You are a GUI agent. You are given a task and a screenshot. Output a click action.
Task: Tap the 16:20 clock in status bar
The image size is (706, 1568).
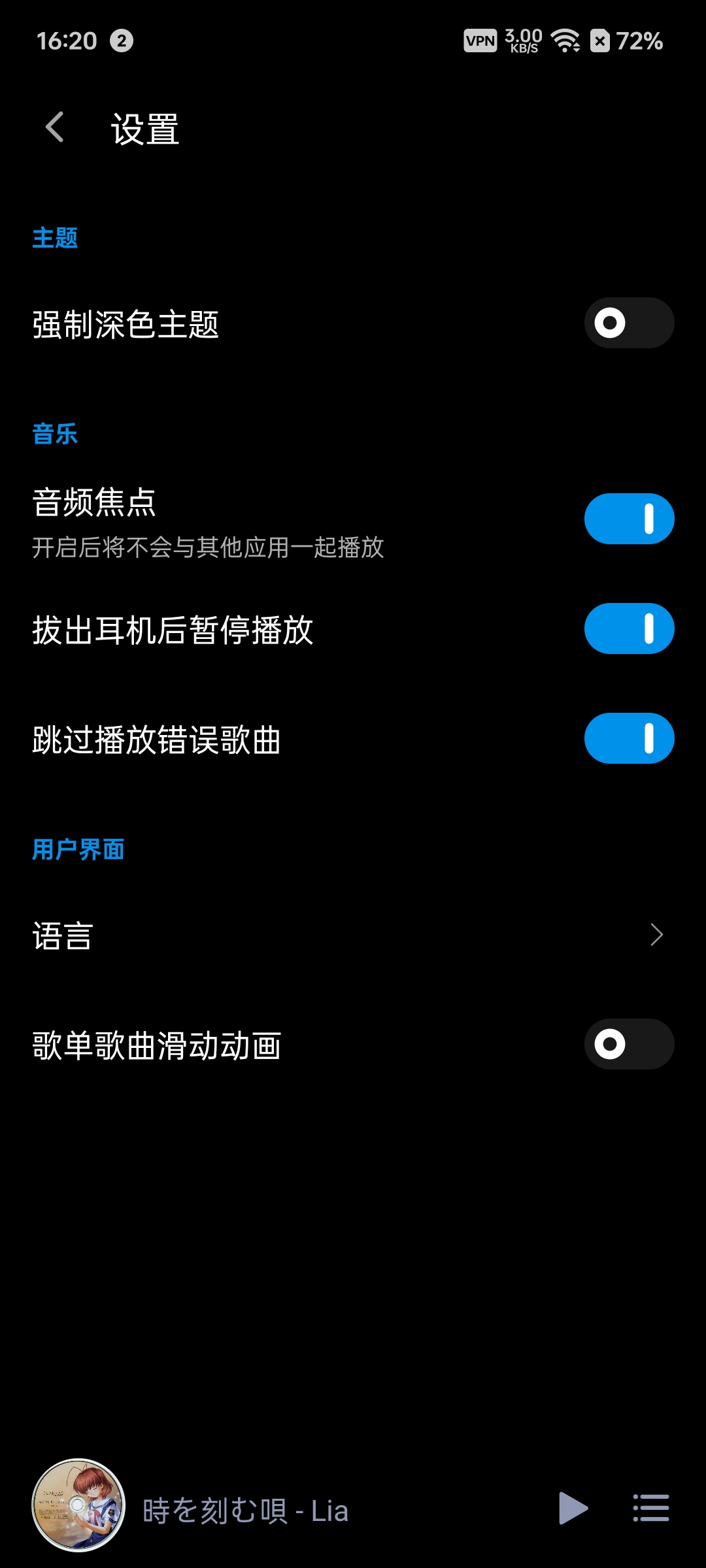coord(69,41)
